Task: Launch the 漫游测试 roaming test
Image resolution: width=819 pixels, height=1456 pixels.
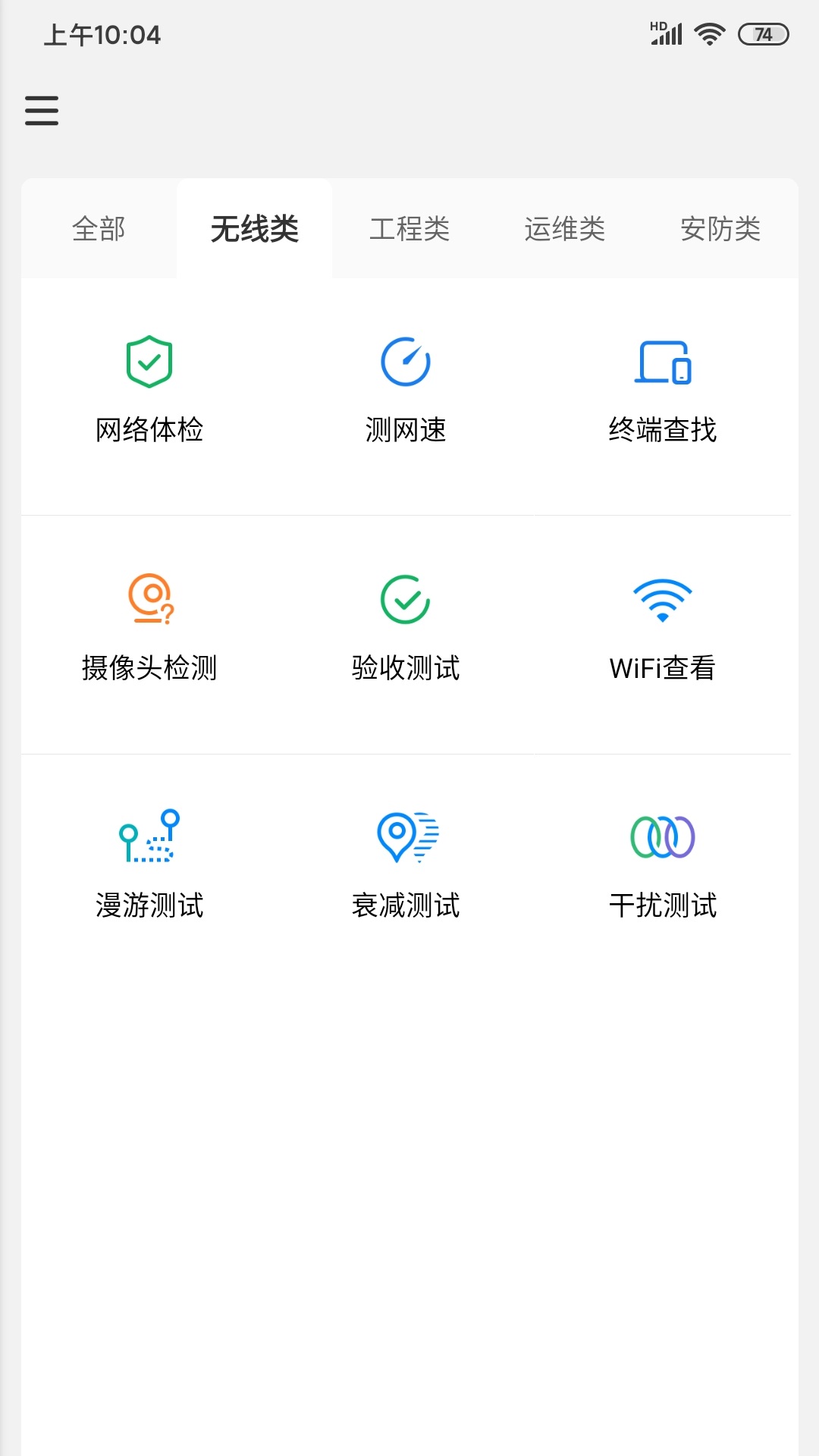Action: pyautogui.click(x=149, y=865)
